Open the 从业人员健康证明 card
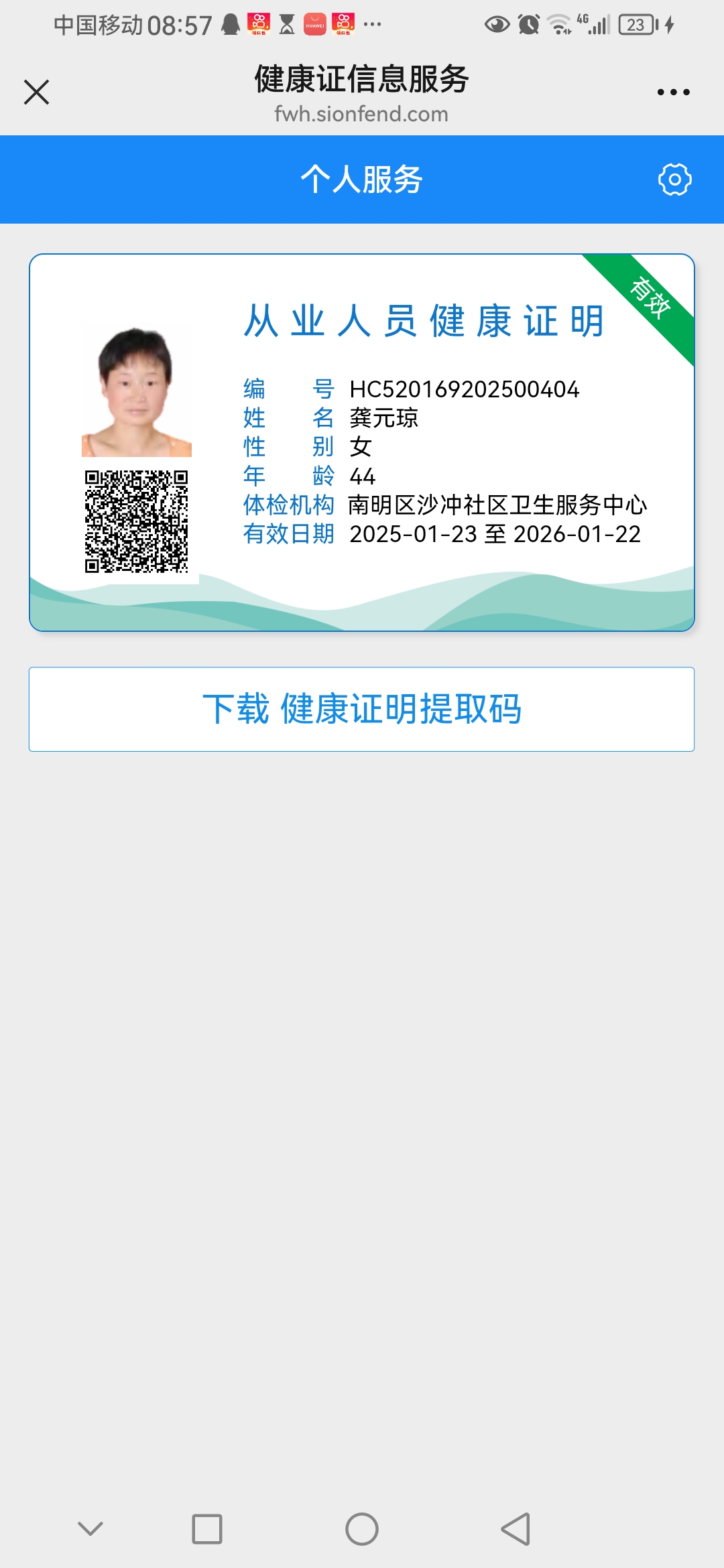The image size is (724, 1568). coord(362,442)
